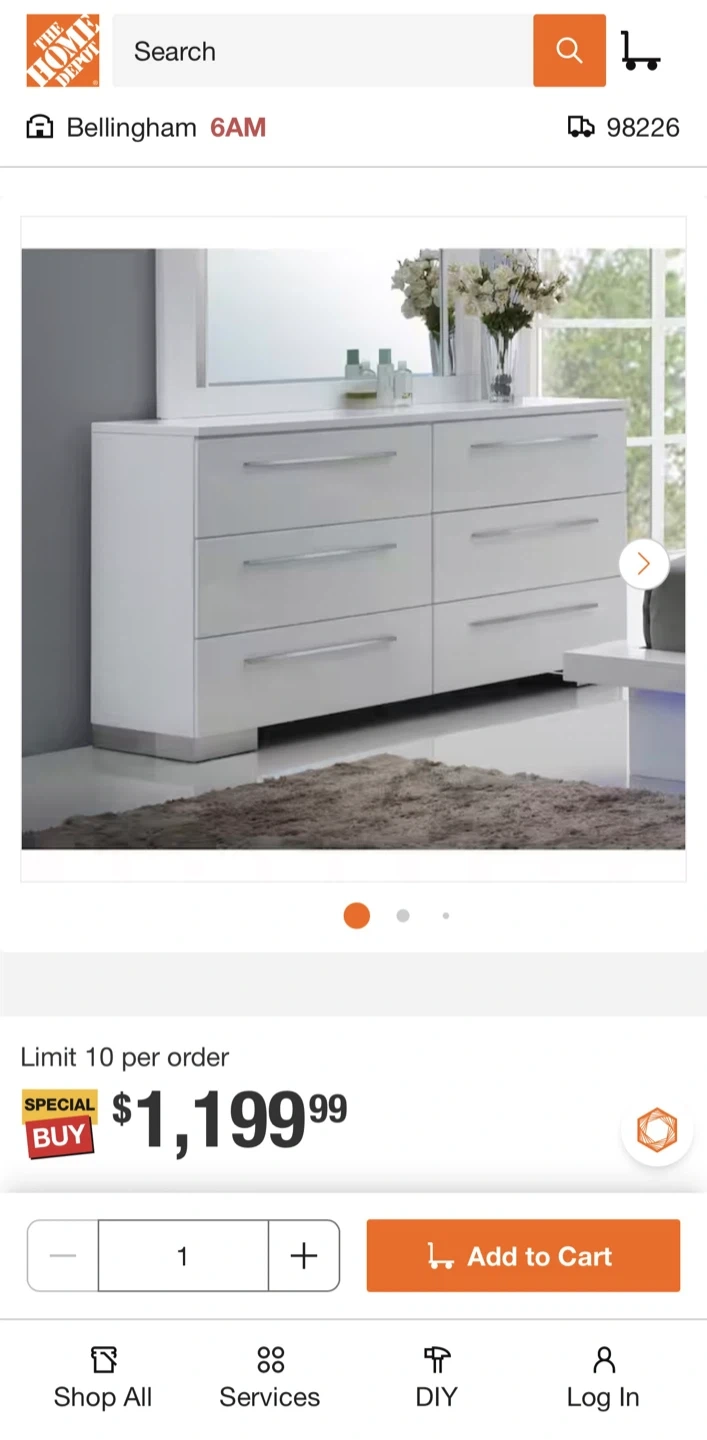This screenshot has width=707, height=1440.
Task: Open the Log In tab
Action: tap(603, 1378)
